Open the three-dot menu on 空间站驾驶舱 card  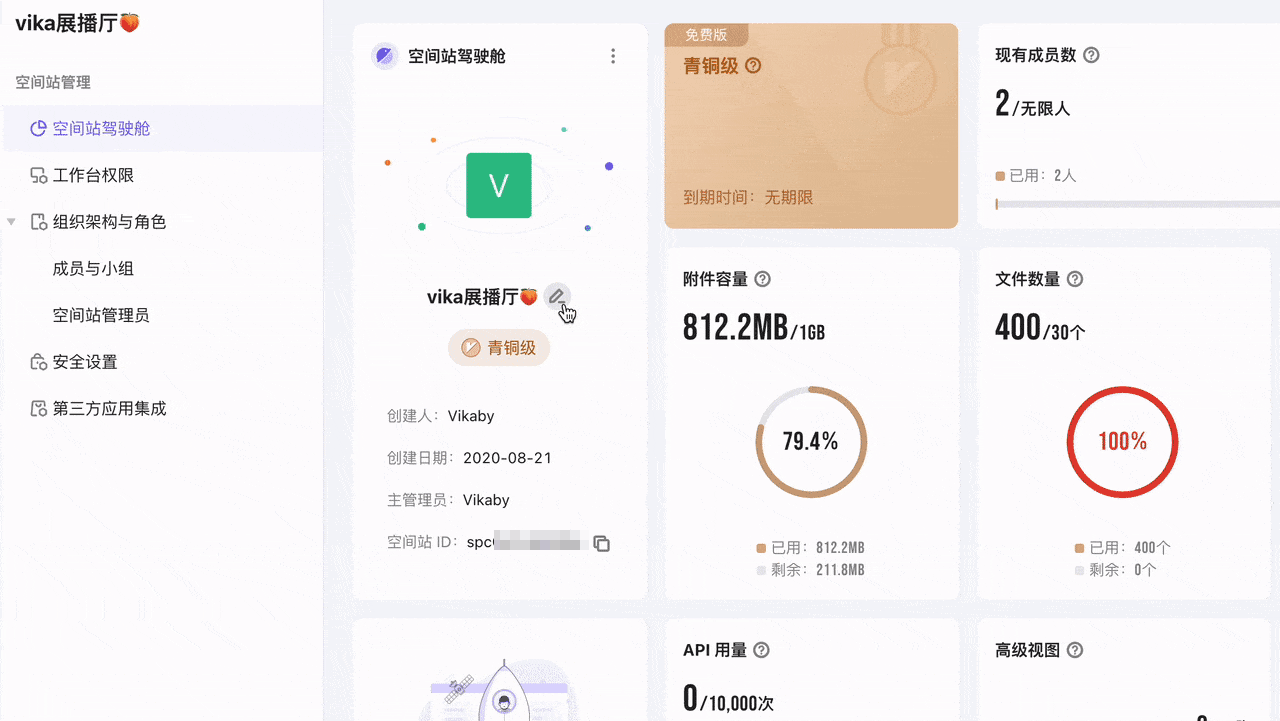click(x=613, y=57)
